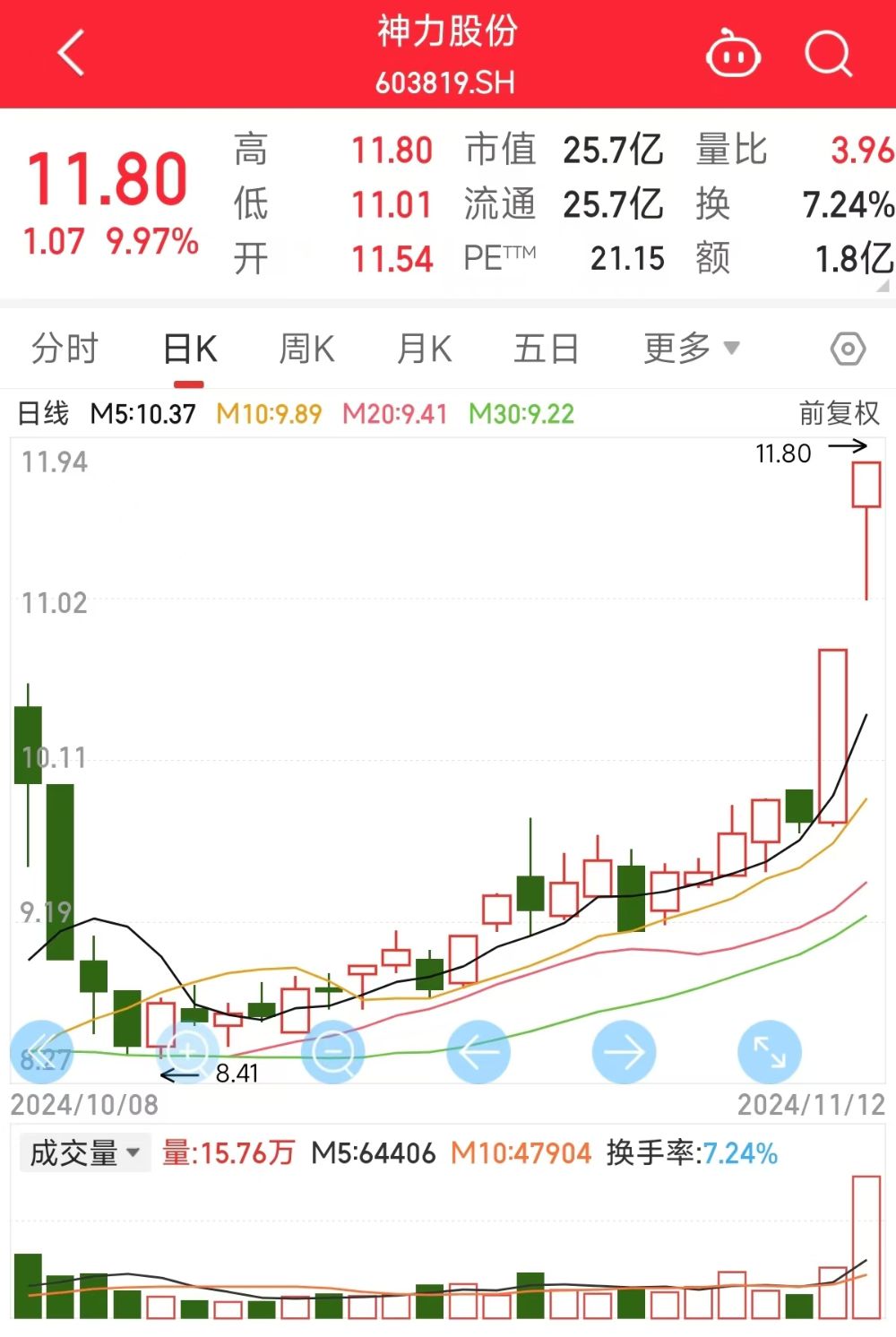The width and height of the screenshot is (896, 1337).
Task: Open the 五日 five-day chart
Action: point(546,348)
